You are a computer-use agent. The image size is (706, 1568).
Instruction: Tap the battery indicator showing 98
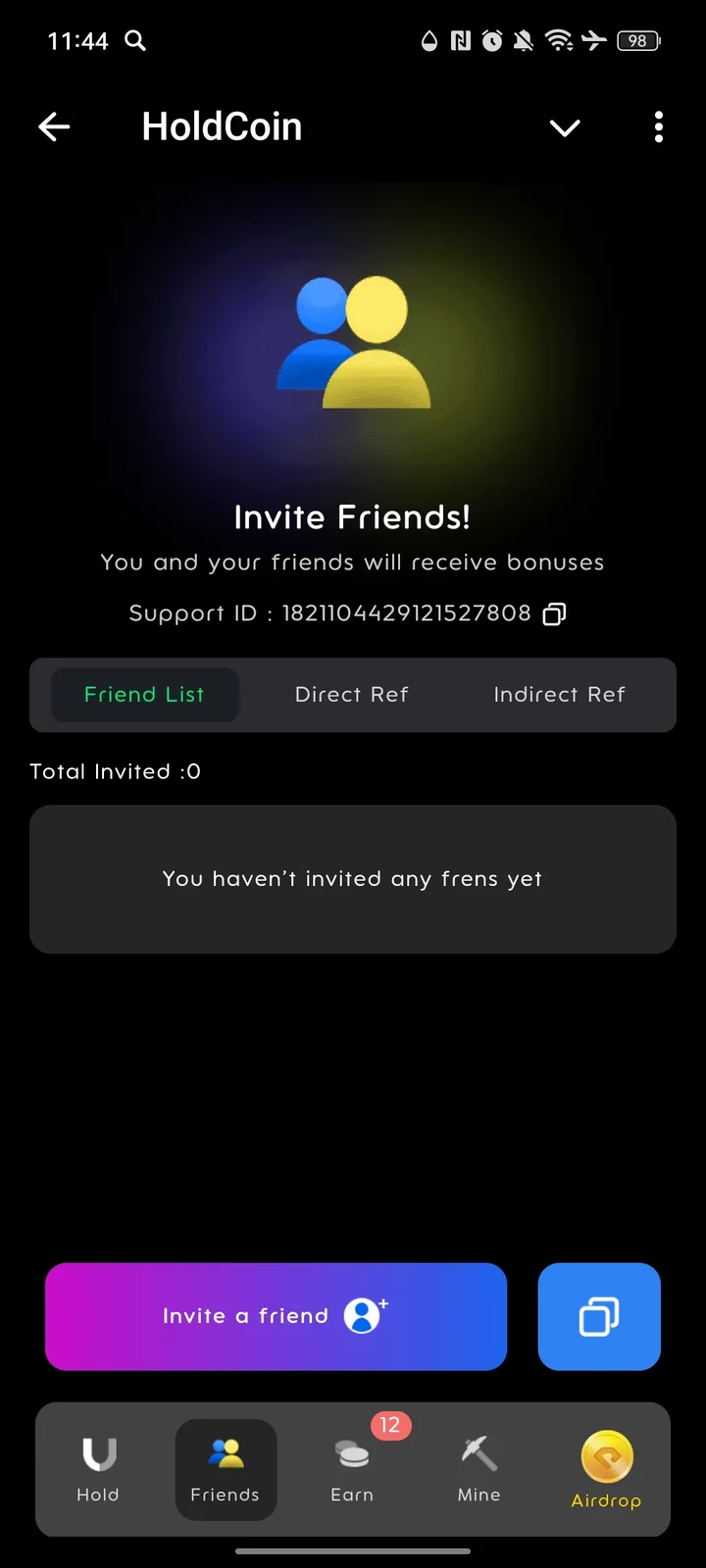[637, 41]
